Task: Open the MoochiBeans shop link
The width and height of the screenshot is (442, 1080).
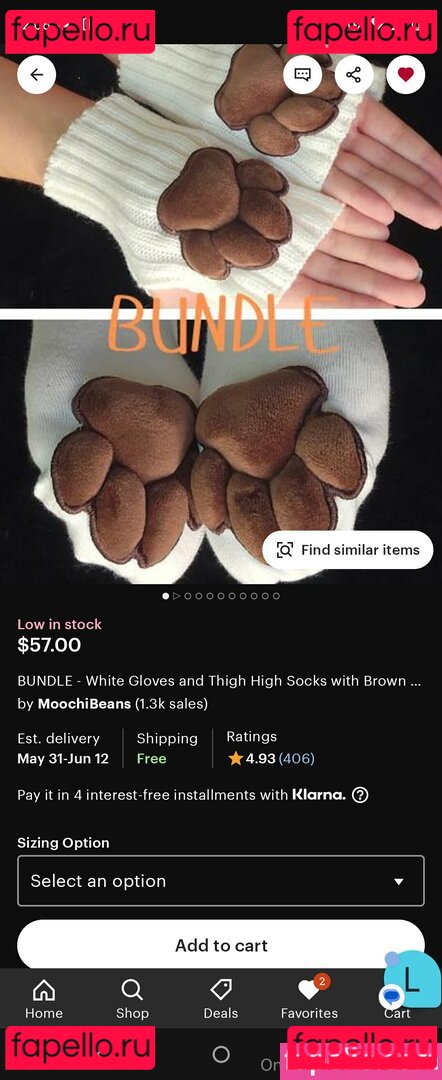Action: pyautogui.click(x=84, y=704)
